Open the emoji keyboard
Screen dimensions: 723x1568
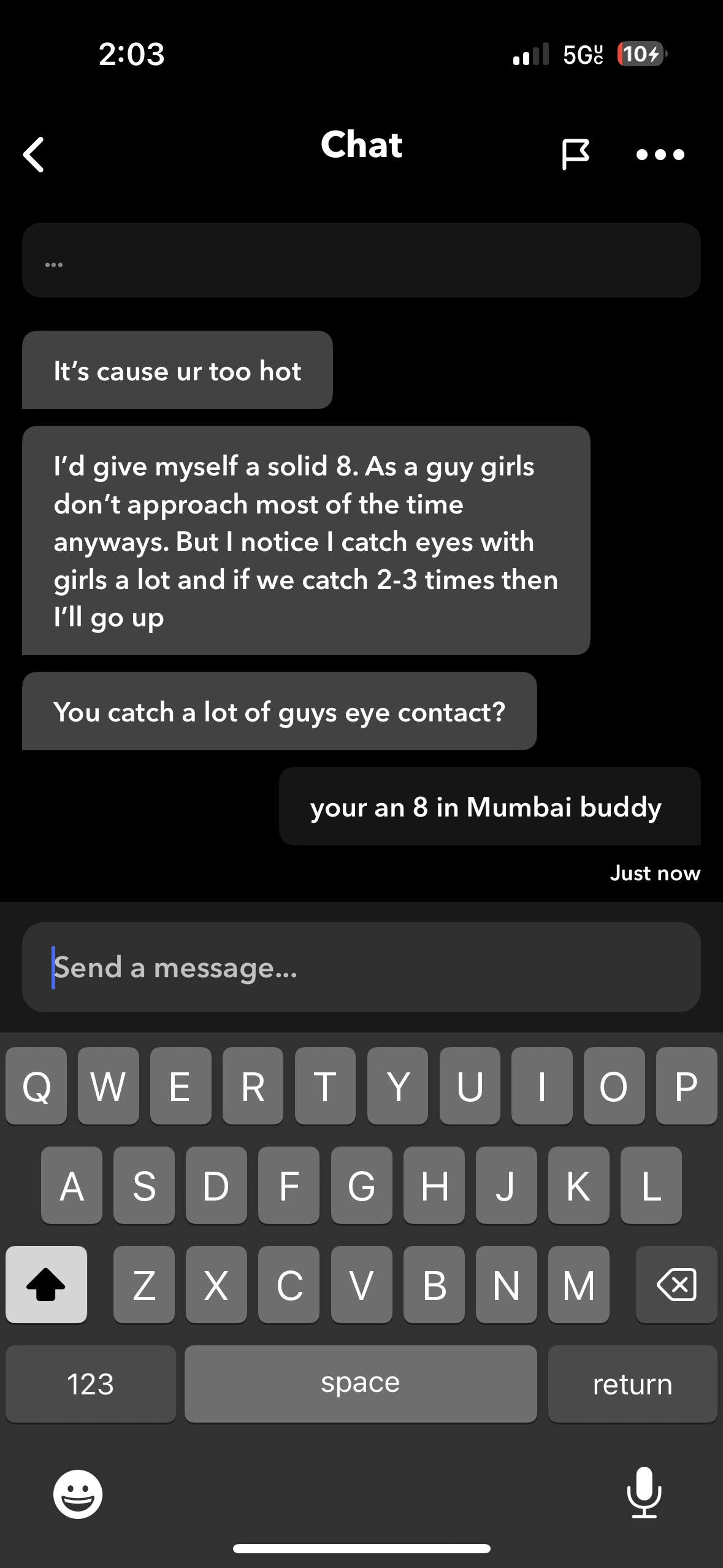(x=78, y=1494)
